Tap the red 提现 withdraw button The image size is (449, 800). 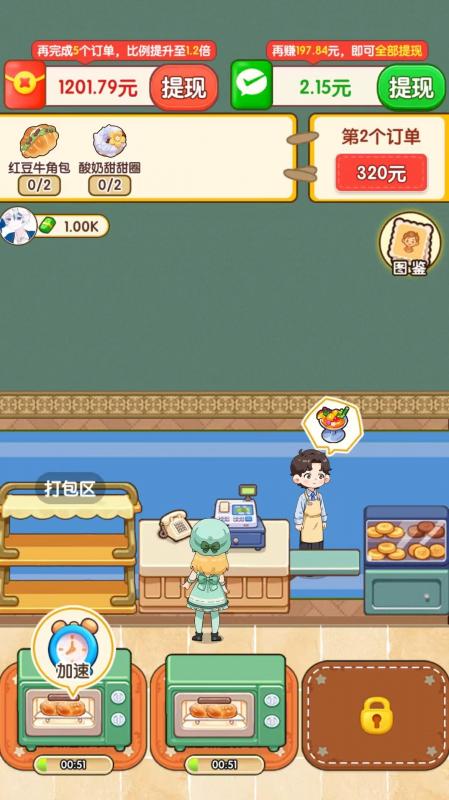184,88
